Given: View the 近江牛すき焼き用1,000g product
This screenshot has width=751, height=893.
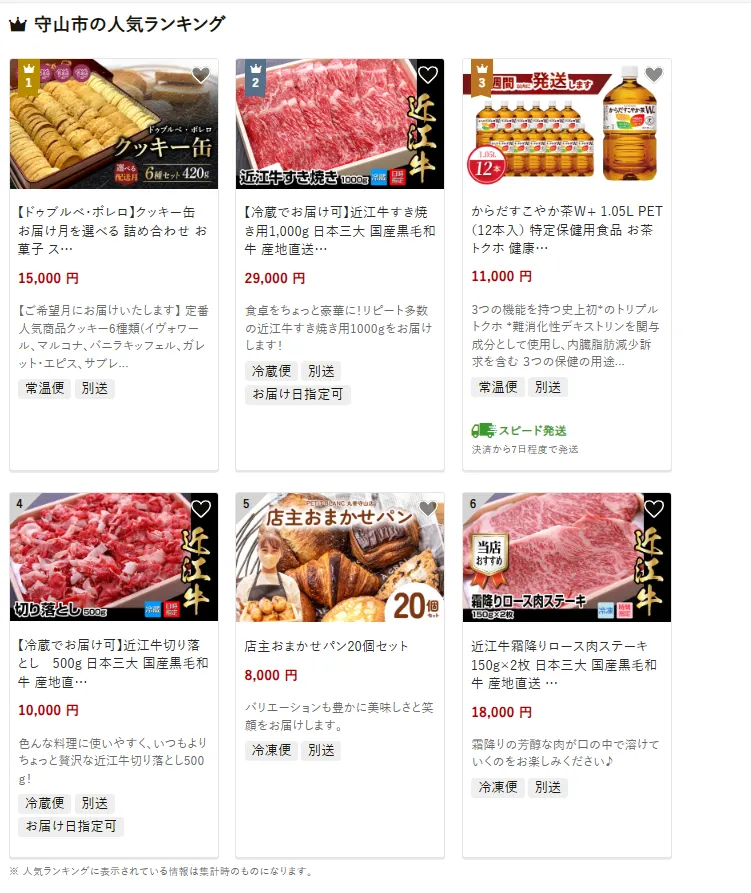Looking at the screenshot, I should 340,230.
